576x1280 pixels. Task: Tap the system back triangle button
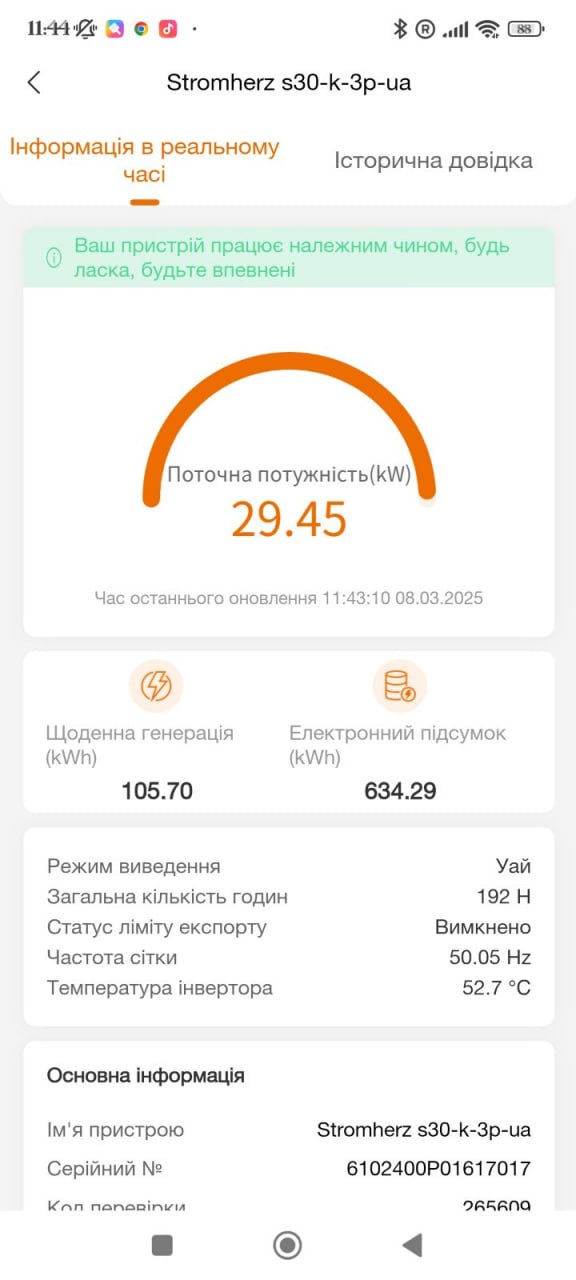pyautogui.click(x=411, y=1245)
